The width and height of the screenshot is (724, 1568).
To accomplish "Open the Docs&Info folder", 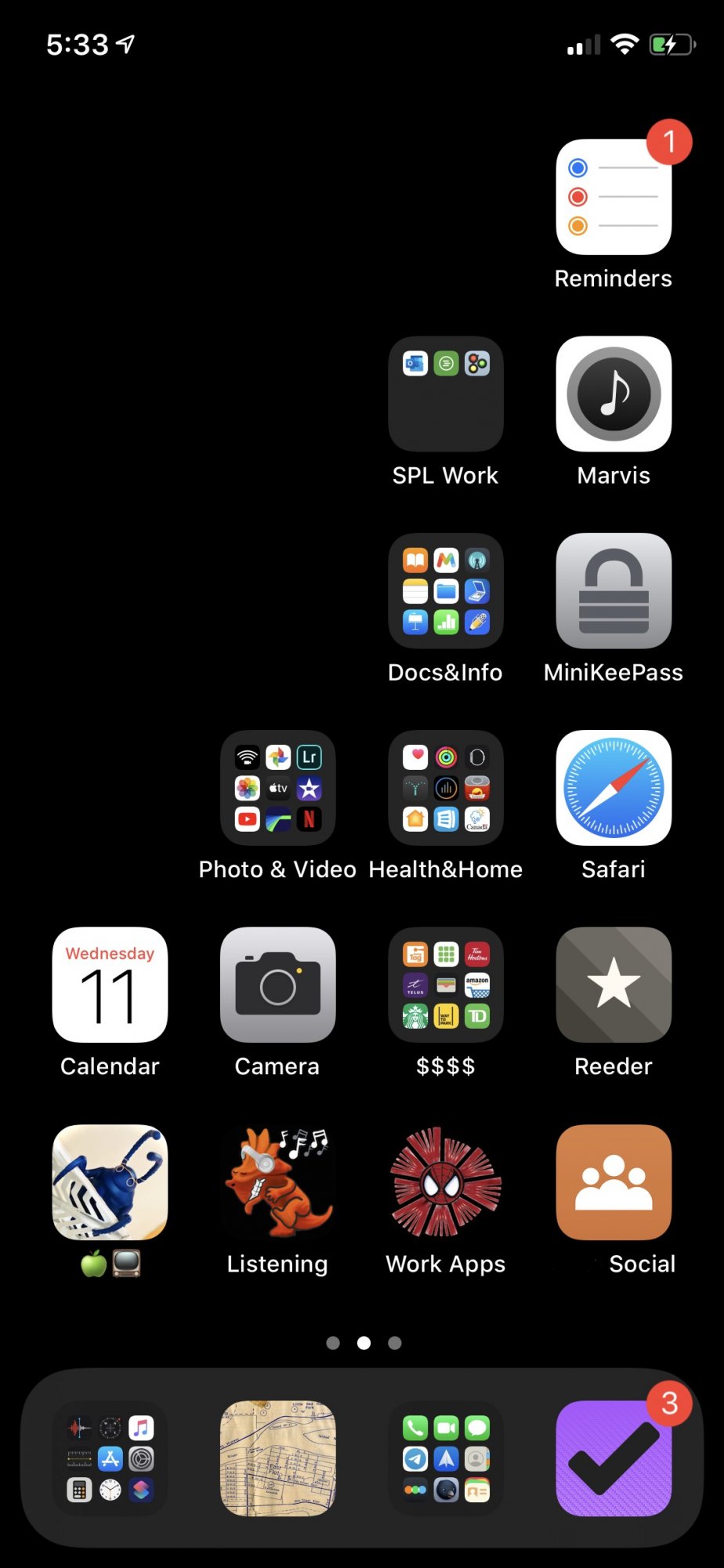I will tap(445, 590).
